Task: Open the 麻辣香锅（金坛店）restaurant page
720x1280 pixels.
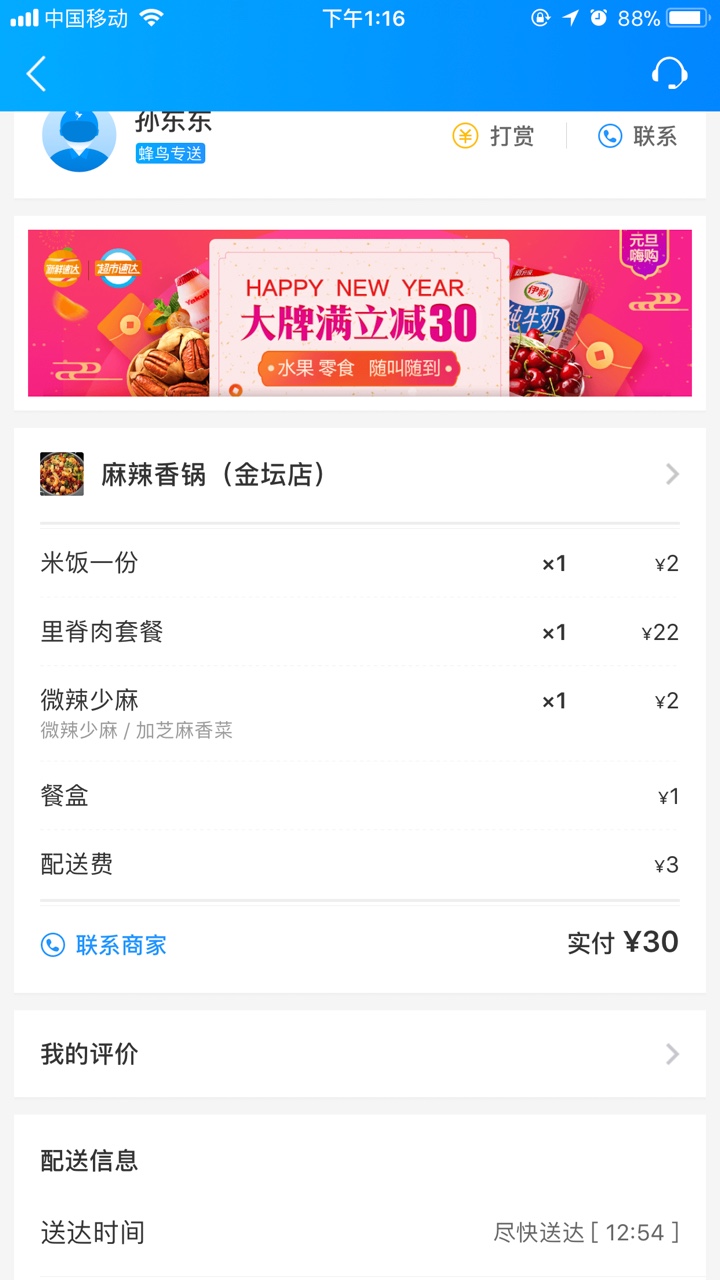Action: [x=359, y=474]
